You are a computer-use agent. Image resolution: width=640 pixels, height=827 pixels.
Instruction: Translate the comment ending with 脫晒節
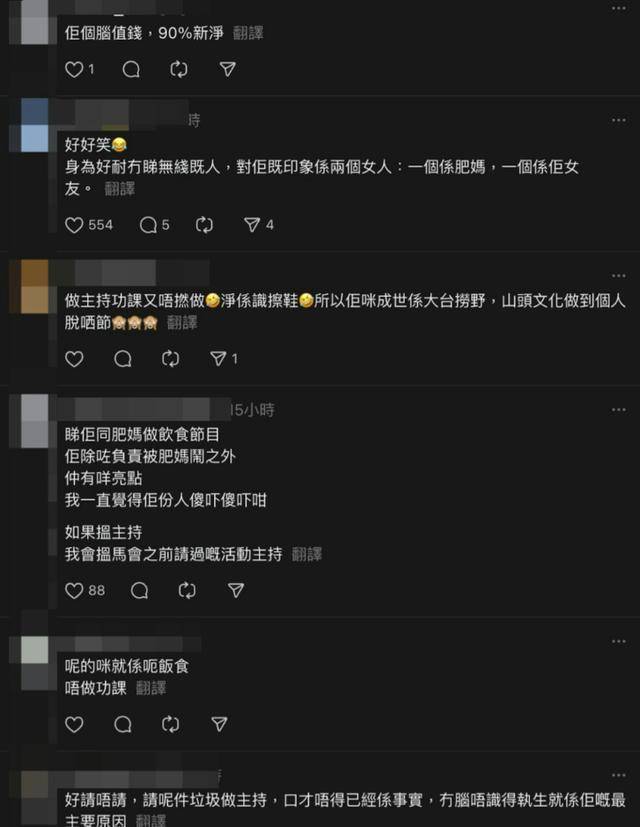[x=183, y=322]
